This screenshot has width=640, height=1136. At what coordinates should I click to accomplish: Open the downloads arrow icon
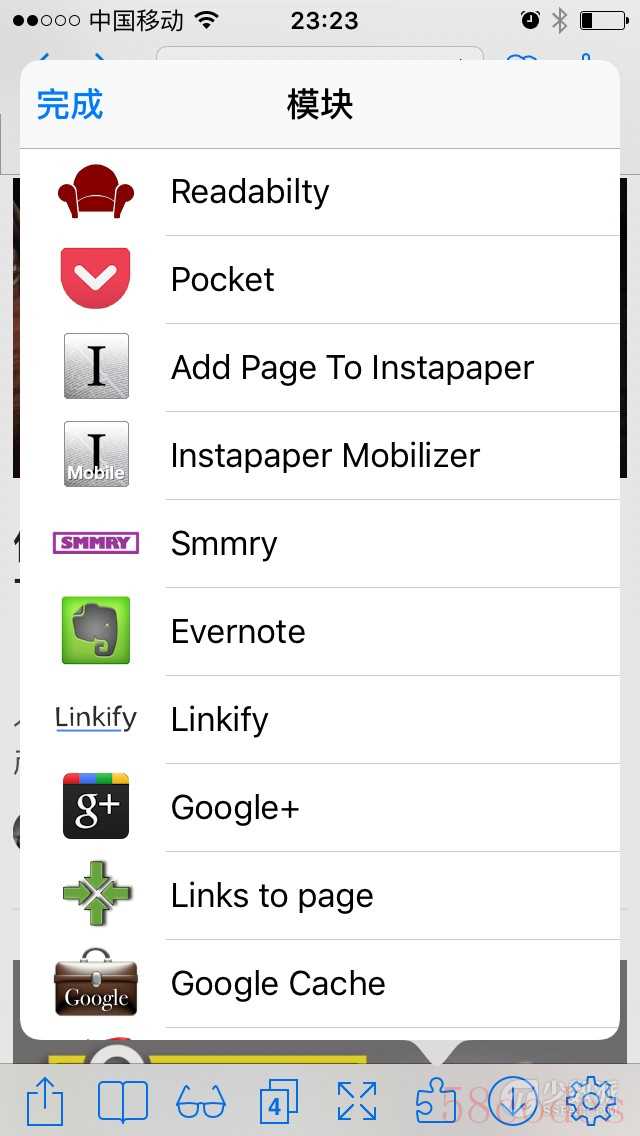513,1101
